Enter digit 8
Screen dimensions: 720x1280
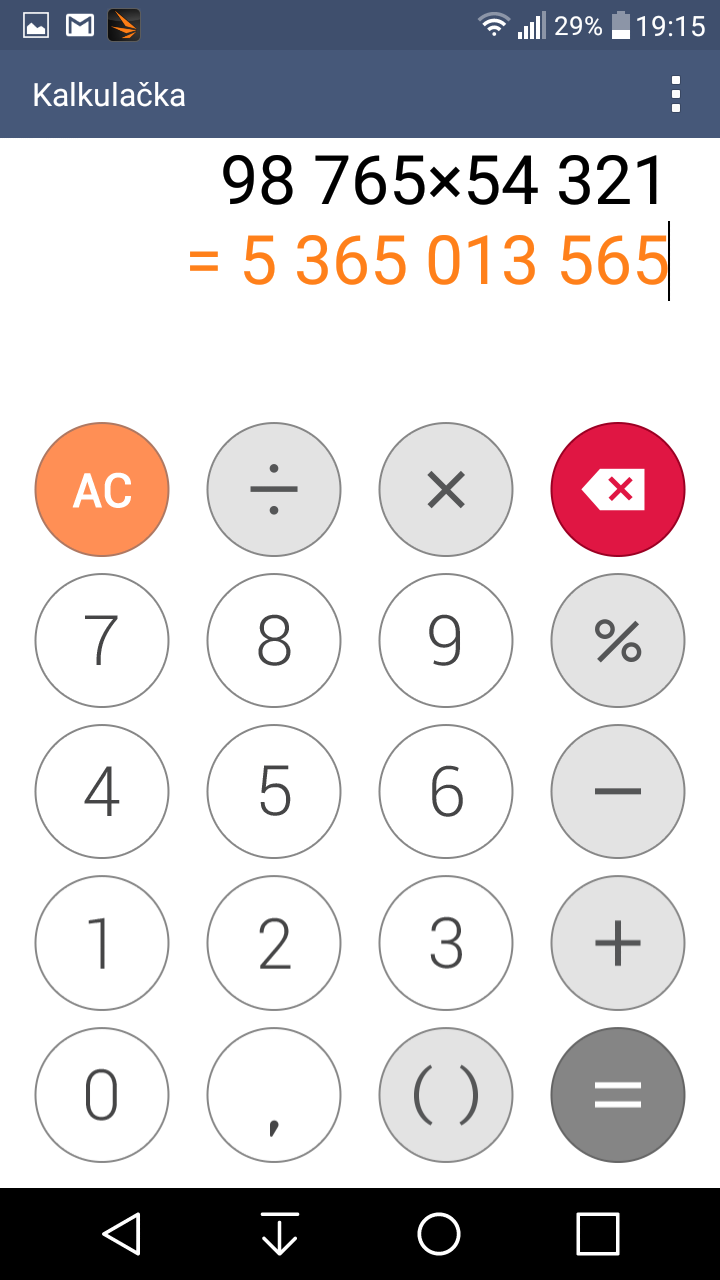click(x=274, y=640)
